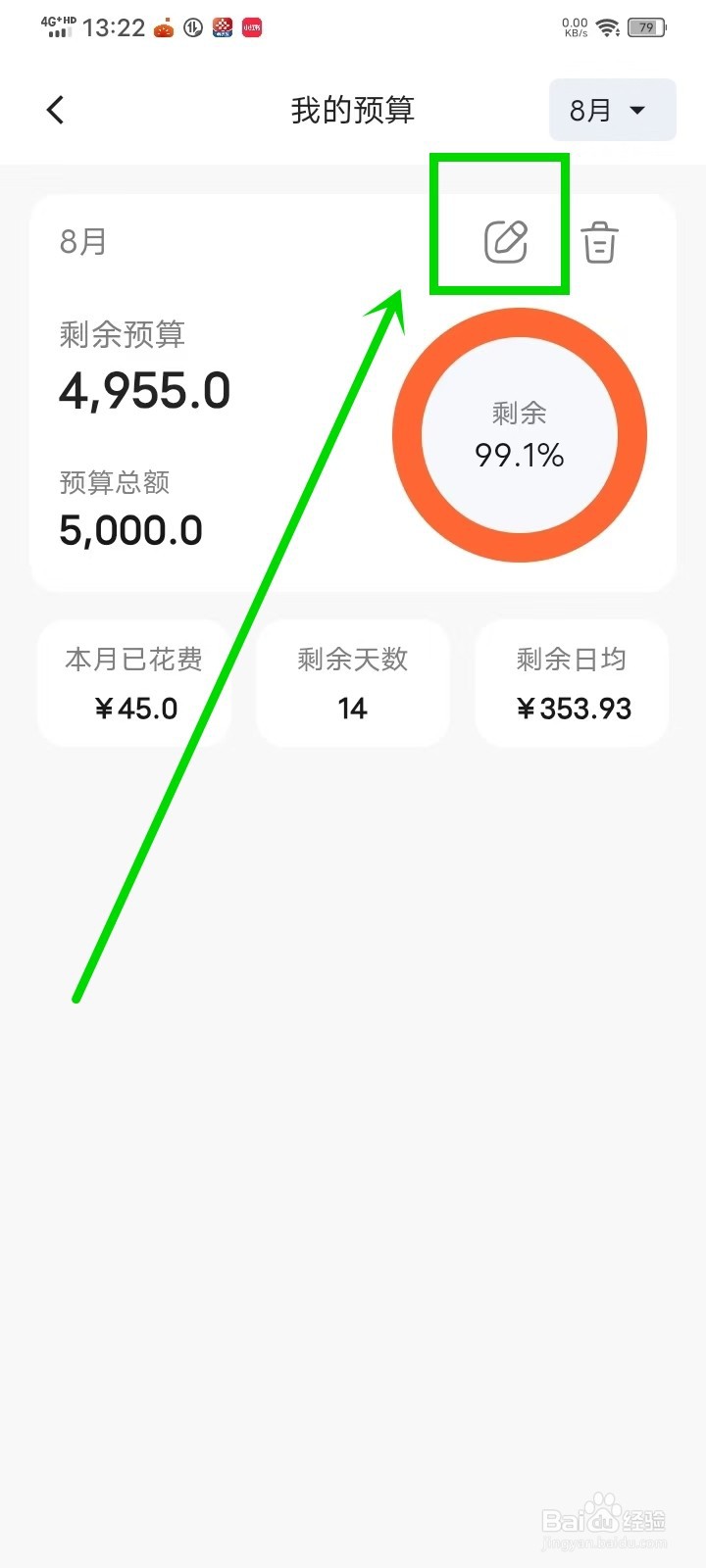Tap the dropdown arrow next to 8月
Screen dimensions: 706x1568
638,111
